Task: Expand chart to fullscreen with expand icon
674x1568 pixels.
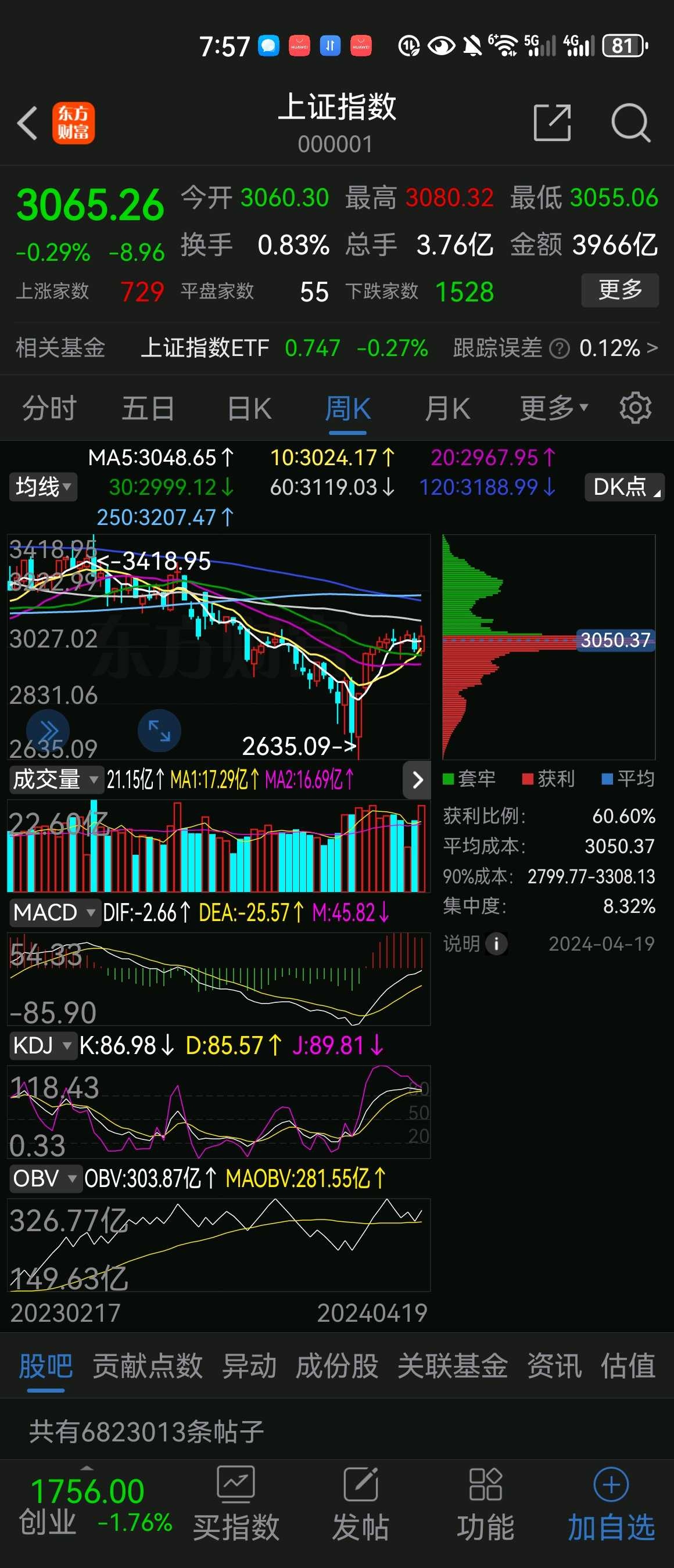Action: point(159,732)
